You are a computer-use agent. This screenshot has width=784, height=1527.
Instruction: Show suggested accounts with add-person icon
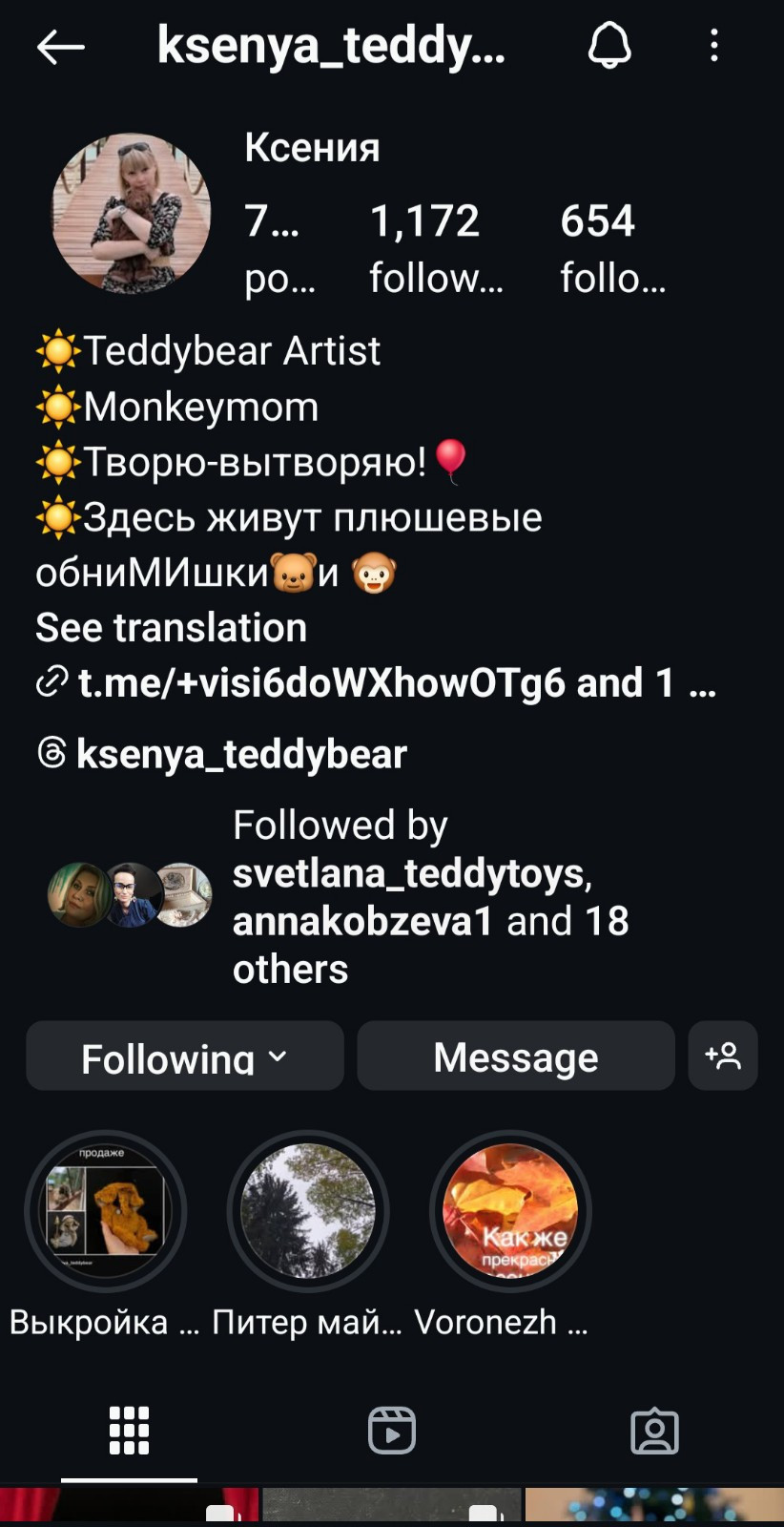pos(723,1056)
